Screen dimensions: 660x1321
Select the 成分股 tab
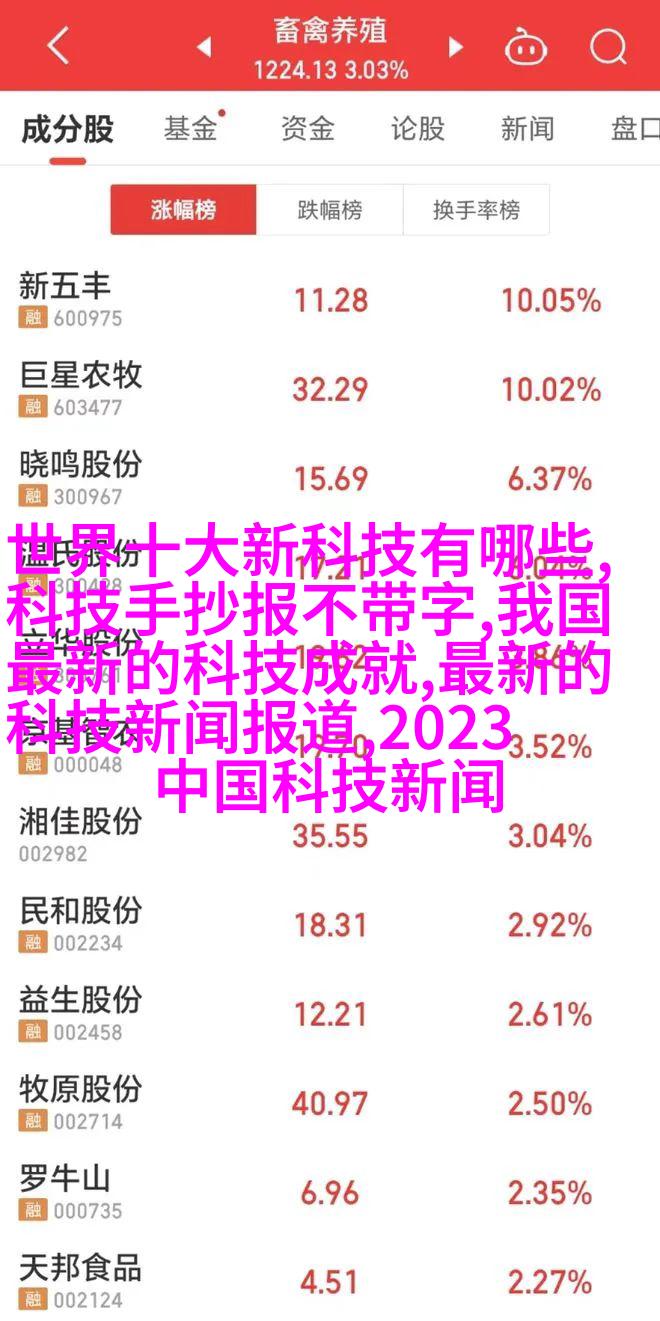click(x=67, y=128)
